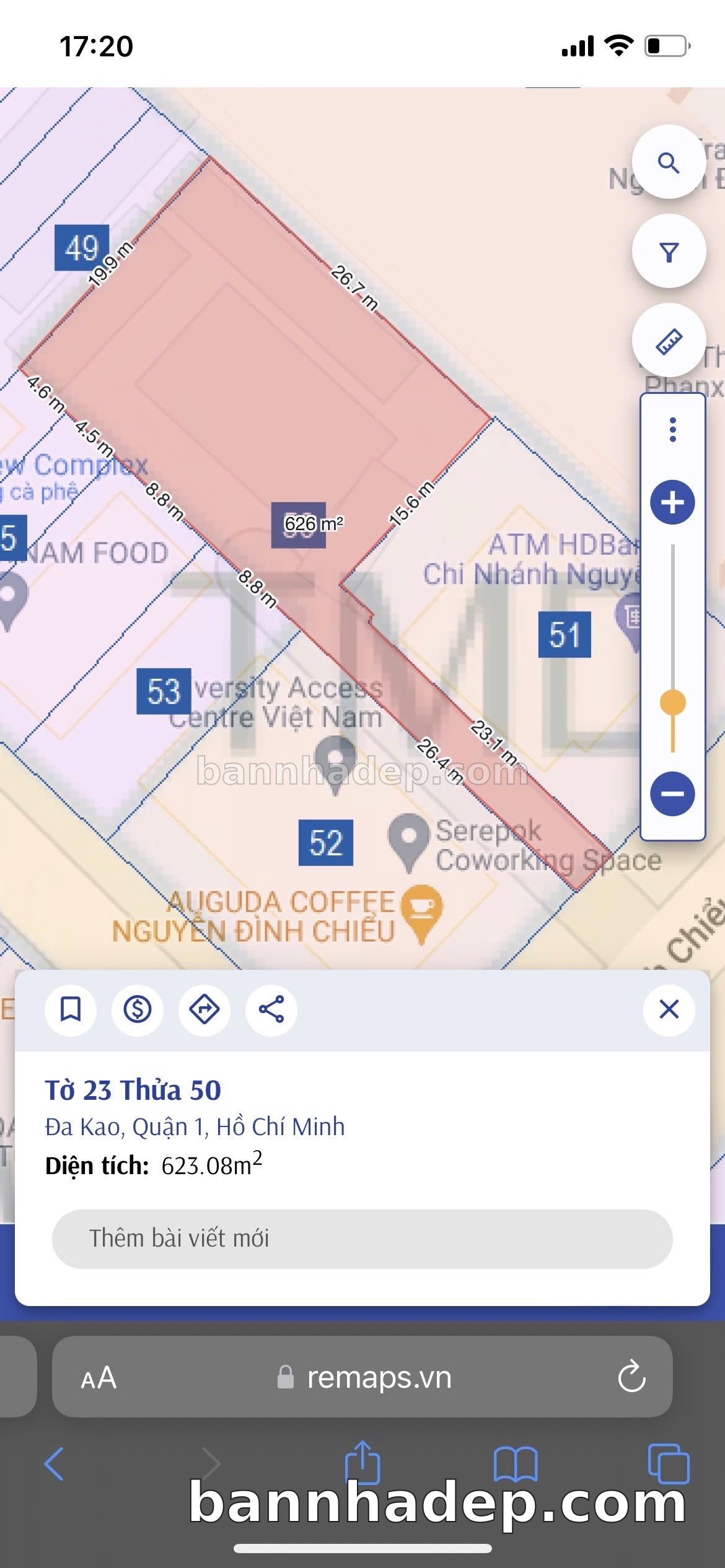Tap the orange zoom slider handle

[672, 703]
